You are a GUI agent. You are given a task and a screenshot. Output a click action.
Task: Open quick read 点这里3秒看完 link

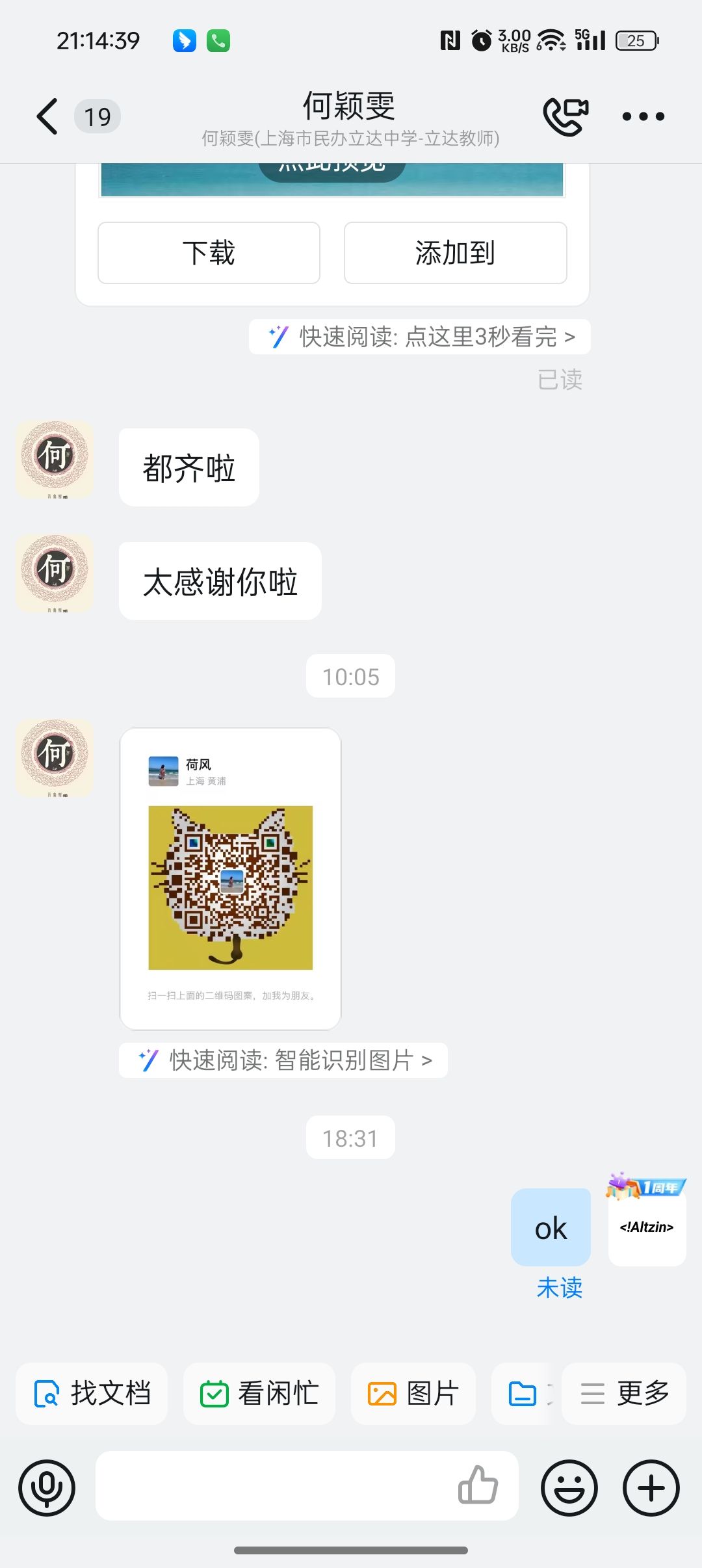[x=420, y=337]
